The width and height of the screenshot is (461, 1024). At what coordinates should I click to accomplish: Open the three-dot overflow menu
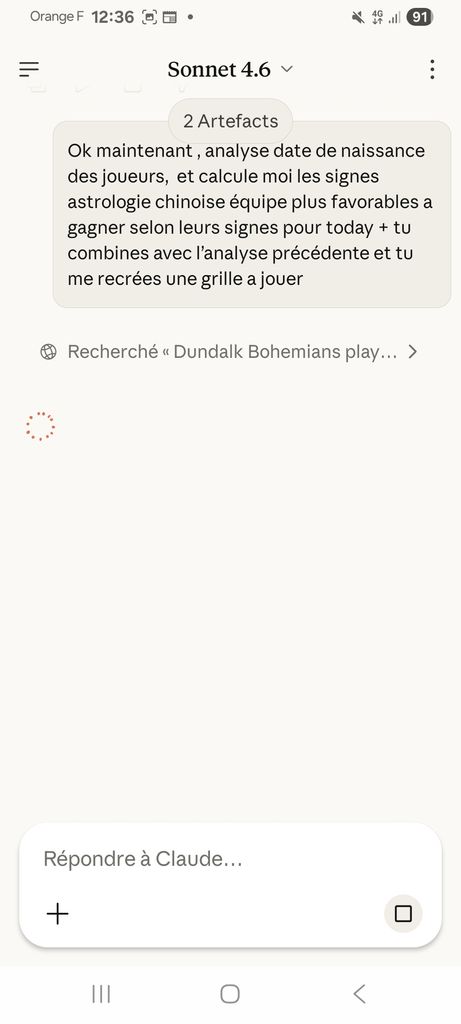[432, 69]
